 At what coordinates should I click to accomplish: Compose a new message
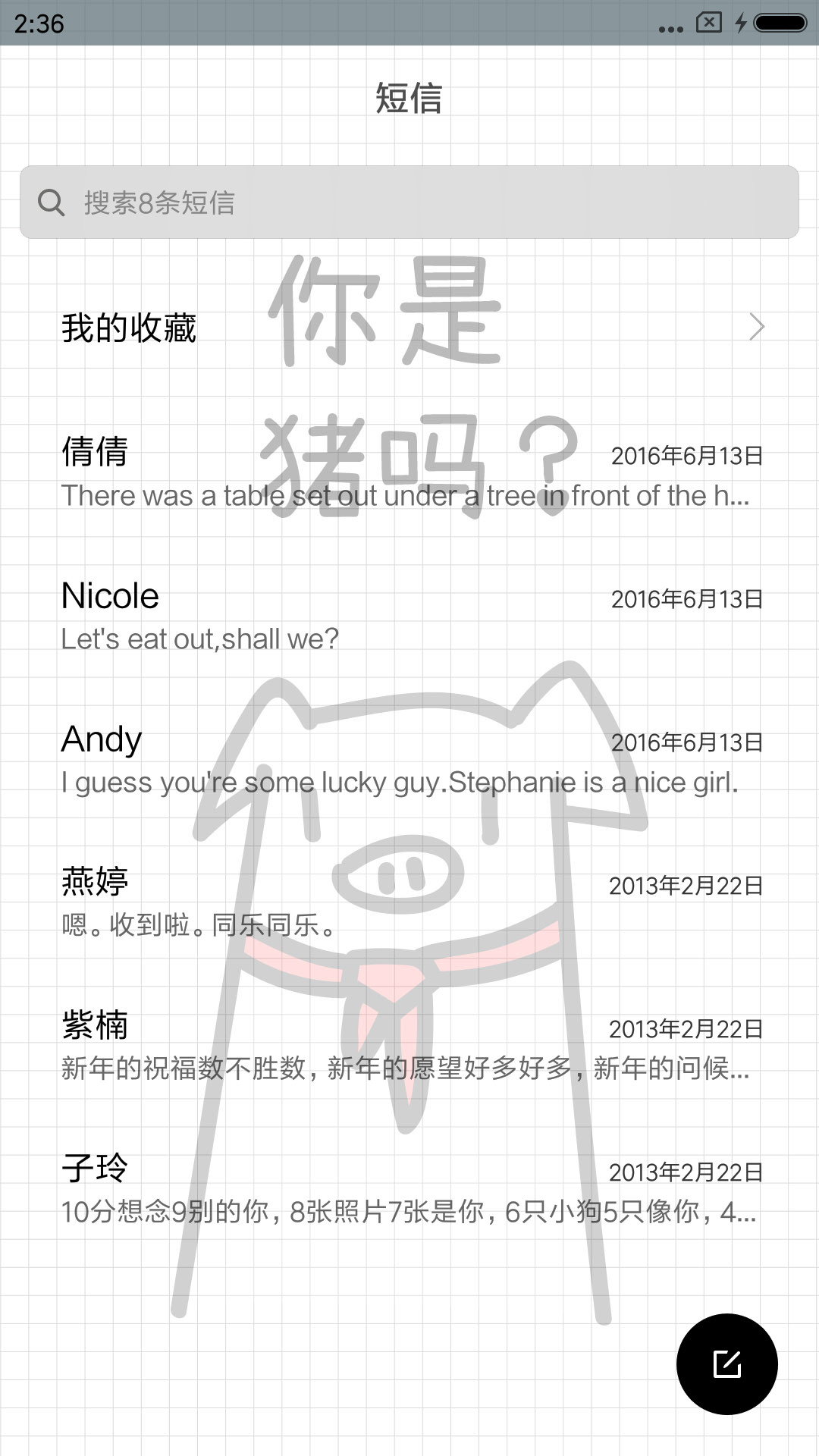726,1363
